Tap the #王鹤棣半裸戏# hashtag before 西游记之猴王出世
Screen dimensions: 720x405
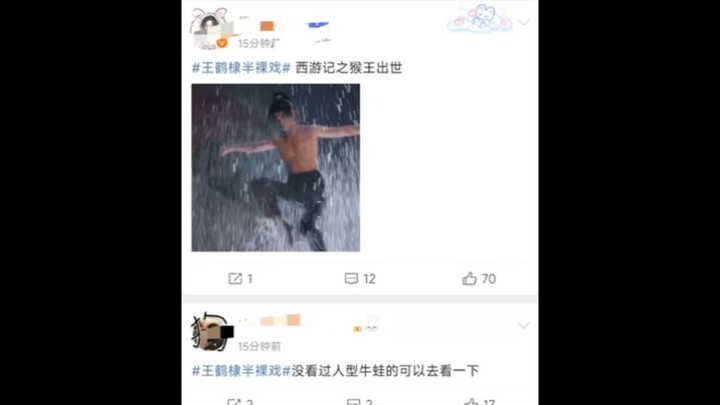240,68
